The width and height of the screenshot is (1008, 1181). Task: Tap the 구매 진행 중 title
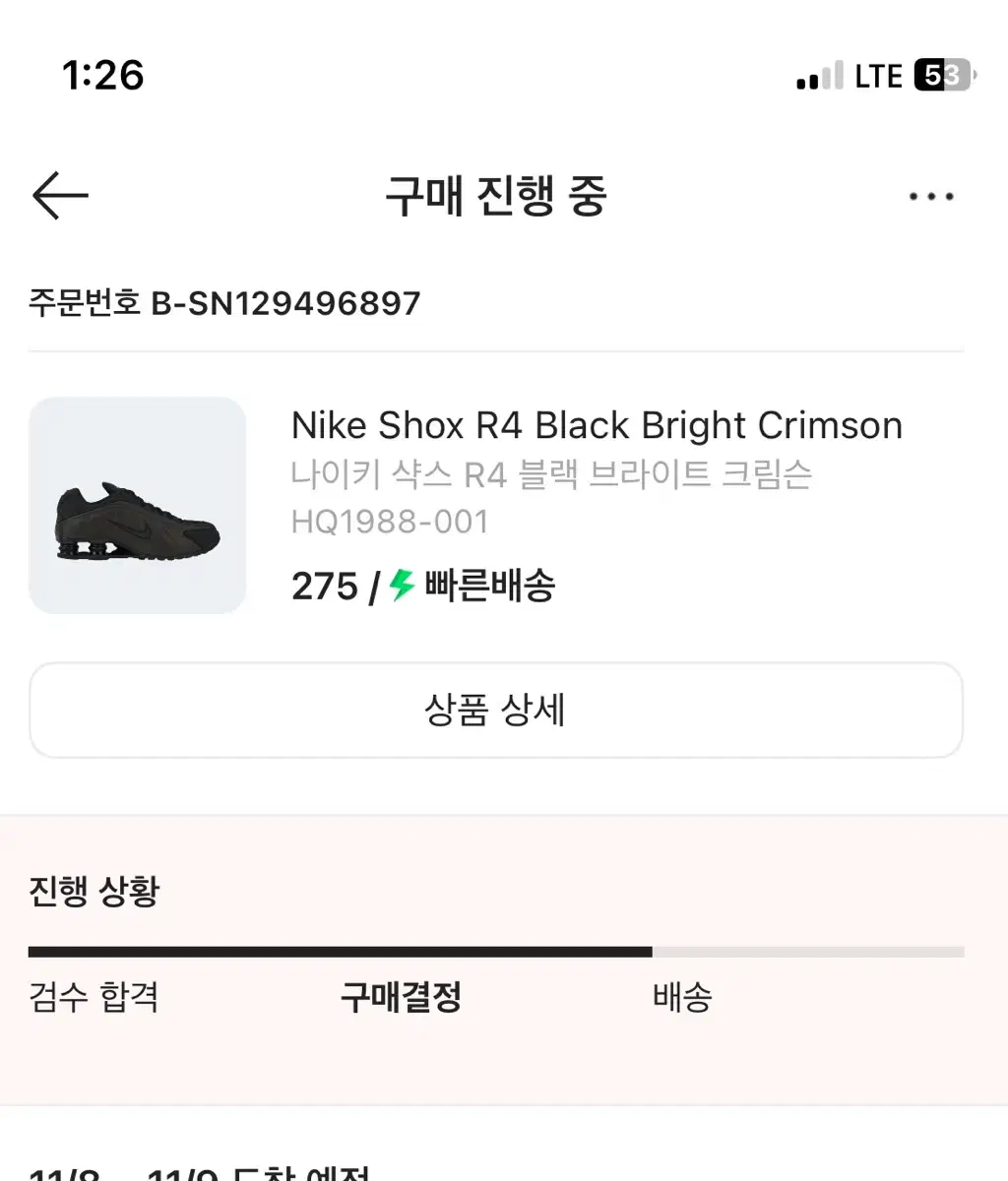[x=496, y=197]
